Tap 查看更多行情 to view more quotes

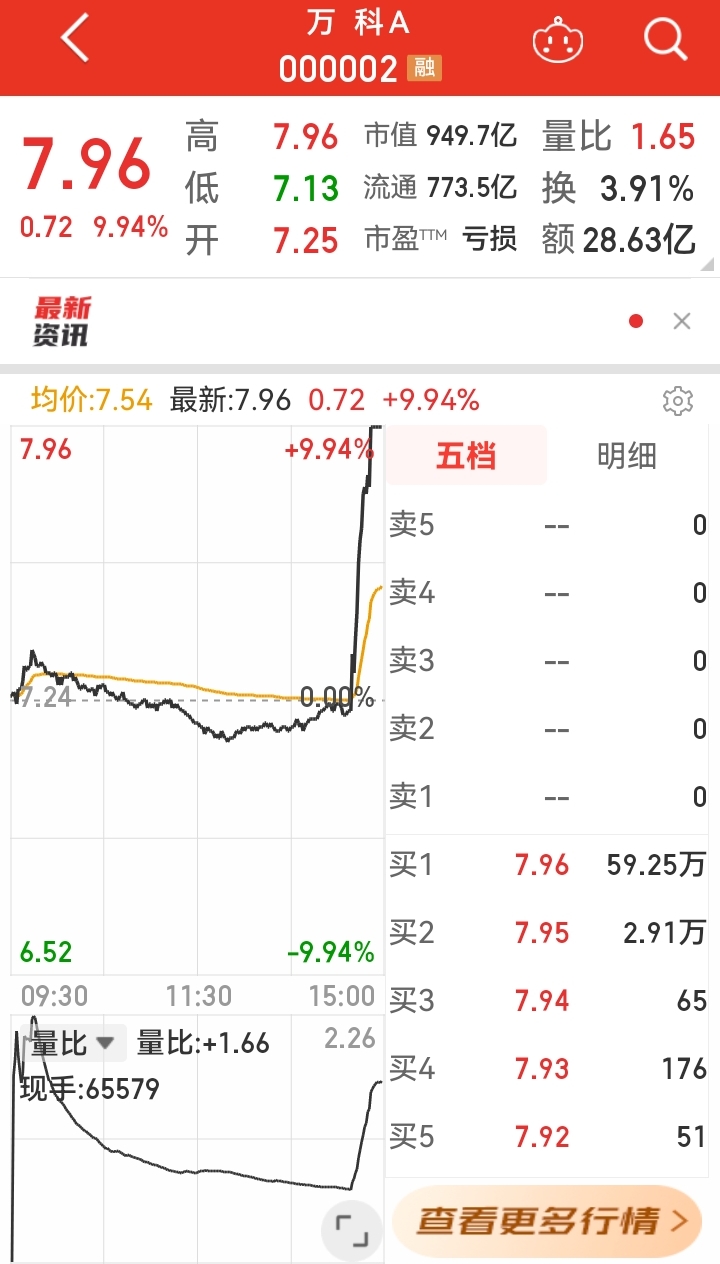[x=547, y=1220]
